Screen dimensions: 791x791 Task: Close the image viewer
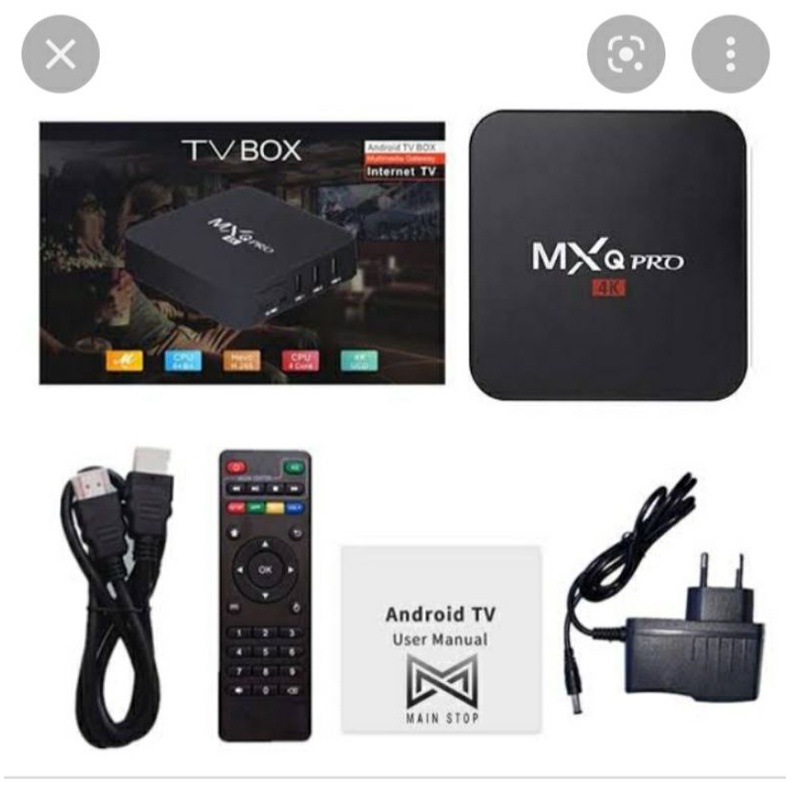coord(61,54)
